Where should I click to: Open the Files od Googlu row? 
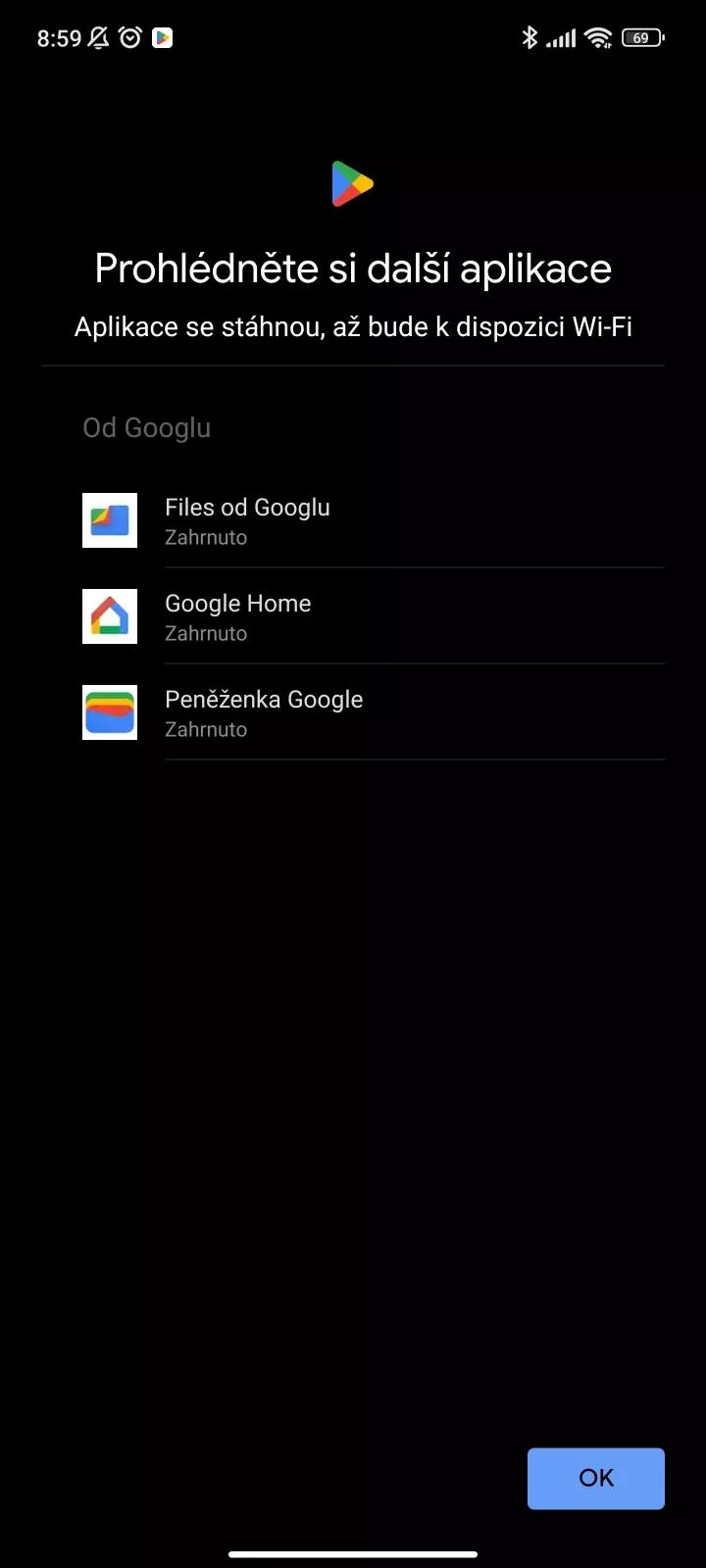[353, 520]
